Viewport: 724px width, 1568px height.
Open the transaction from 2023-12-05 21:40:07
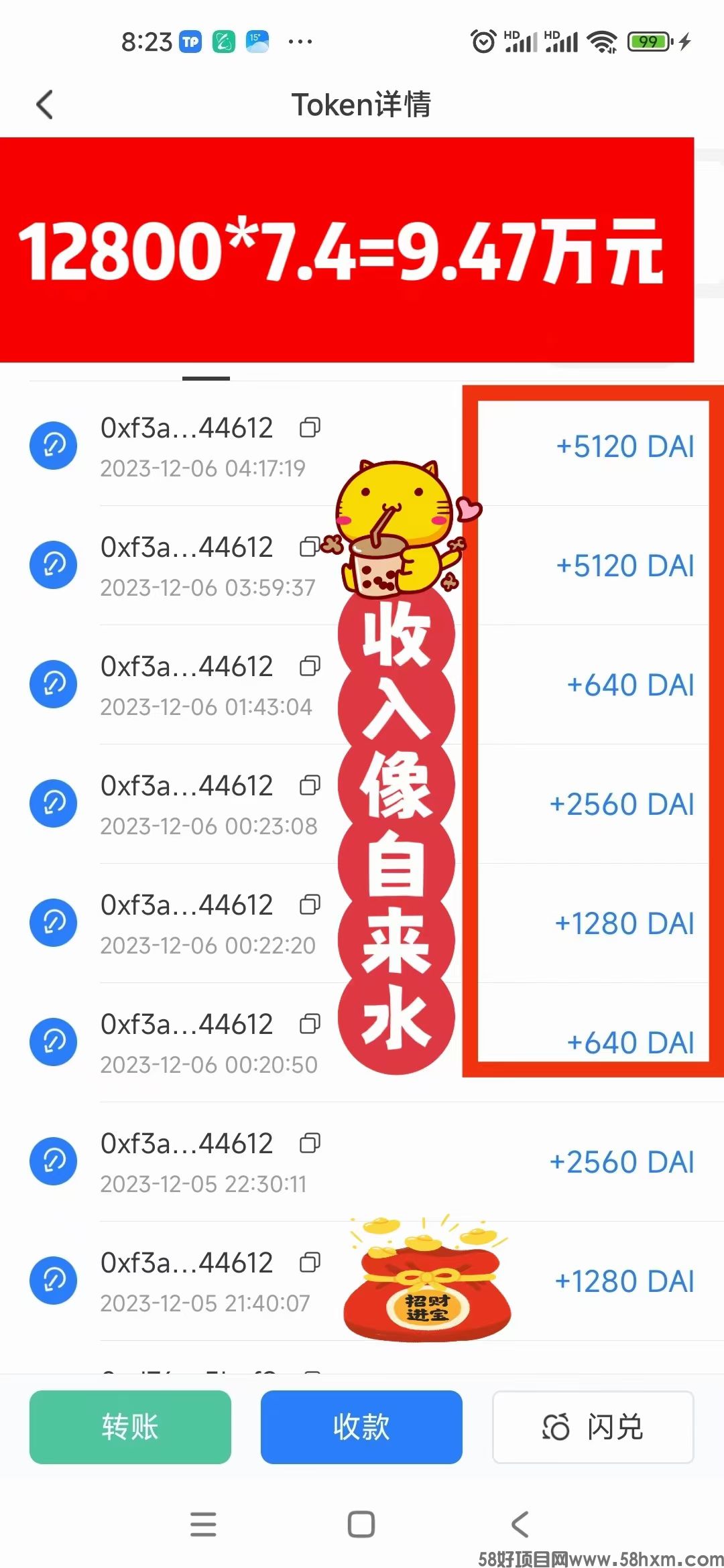click(x=201, y=1281)
